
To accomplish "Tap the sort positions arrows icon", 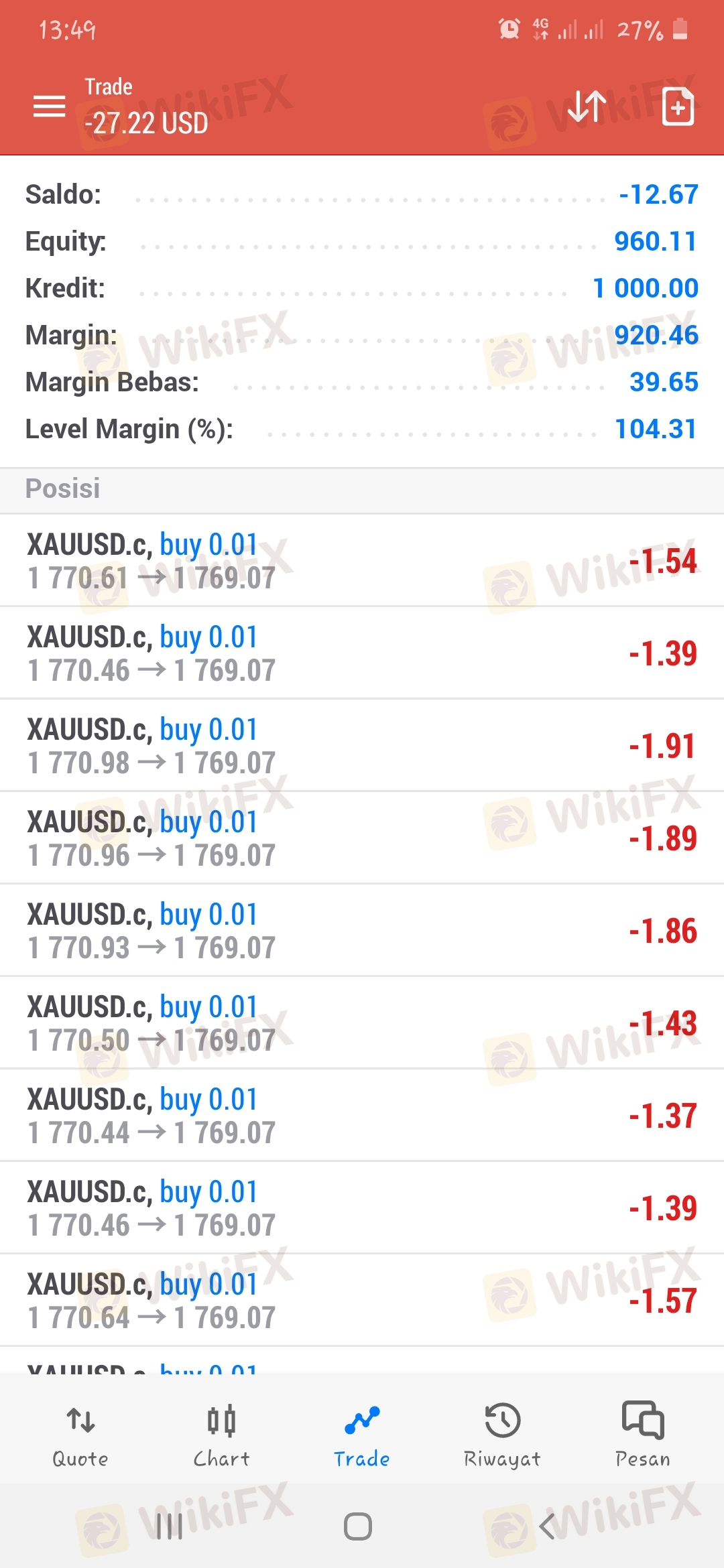I will (x=587, y=106).
